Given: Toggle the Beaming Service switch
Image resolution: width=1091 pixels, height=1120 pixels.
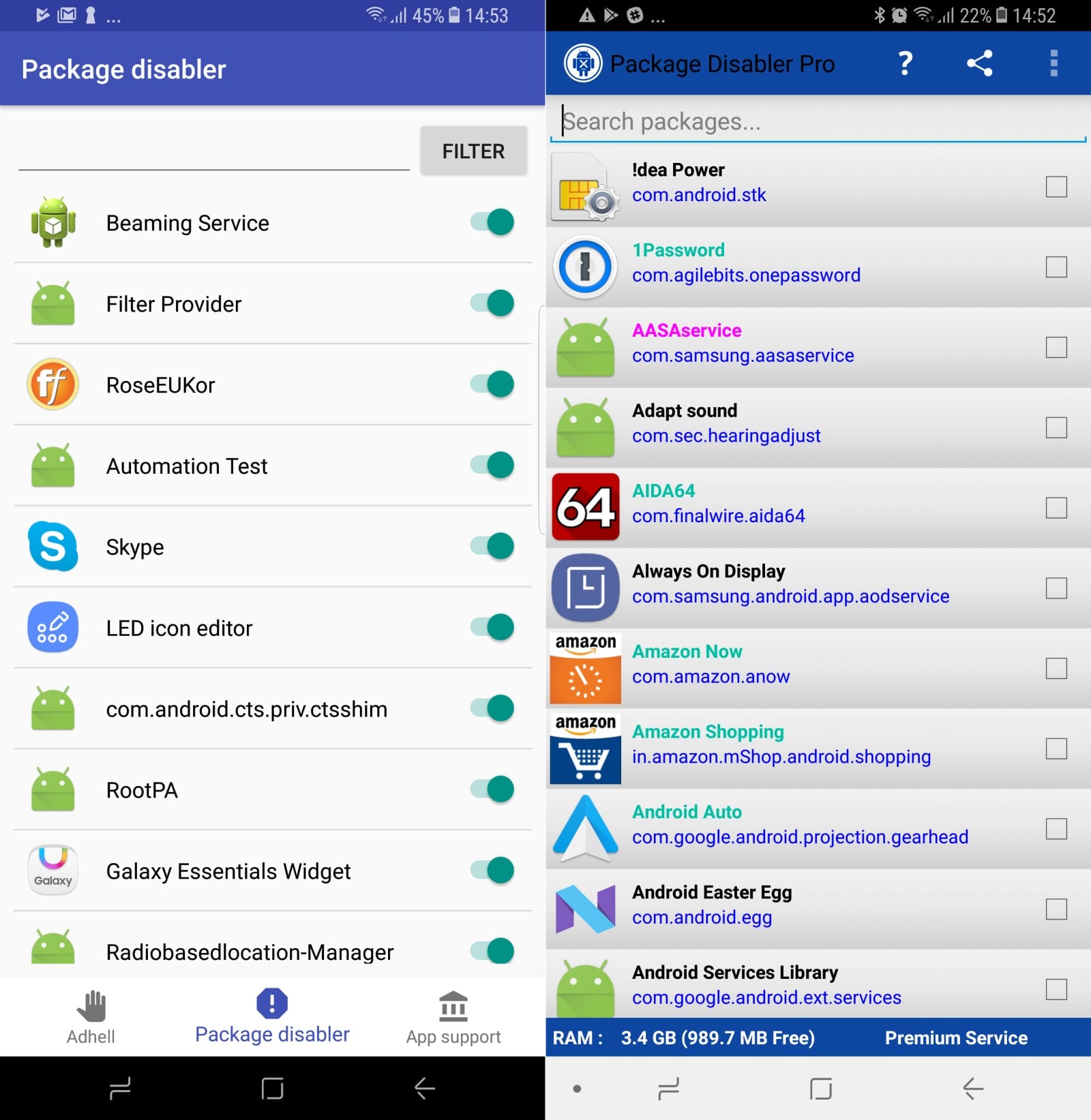Looking at the screenshot, I should (492, 222).
